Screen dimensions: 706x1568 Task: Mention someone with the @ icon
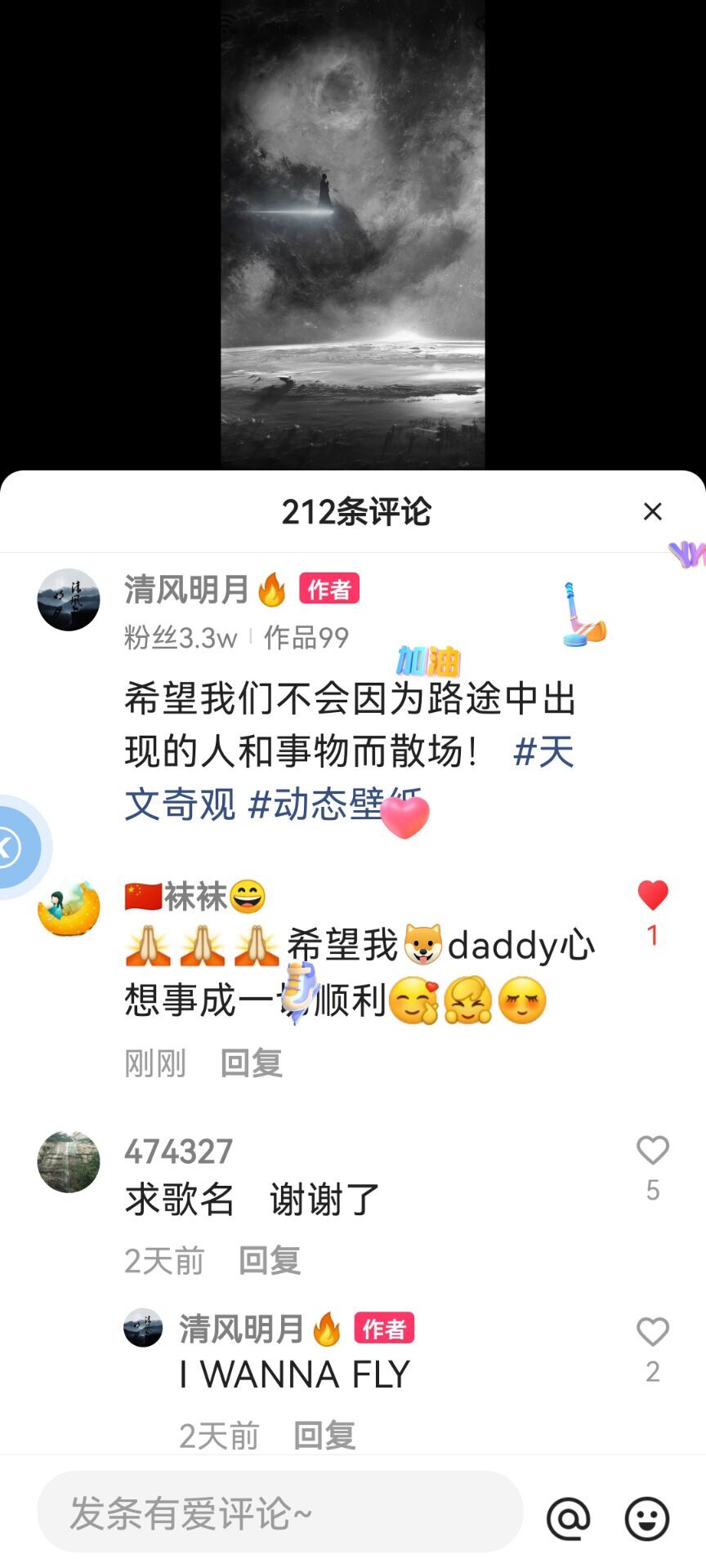(x=568, y=1518)
